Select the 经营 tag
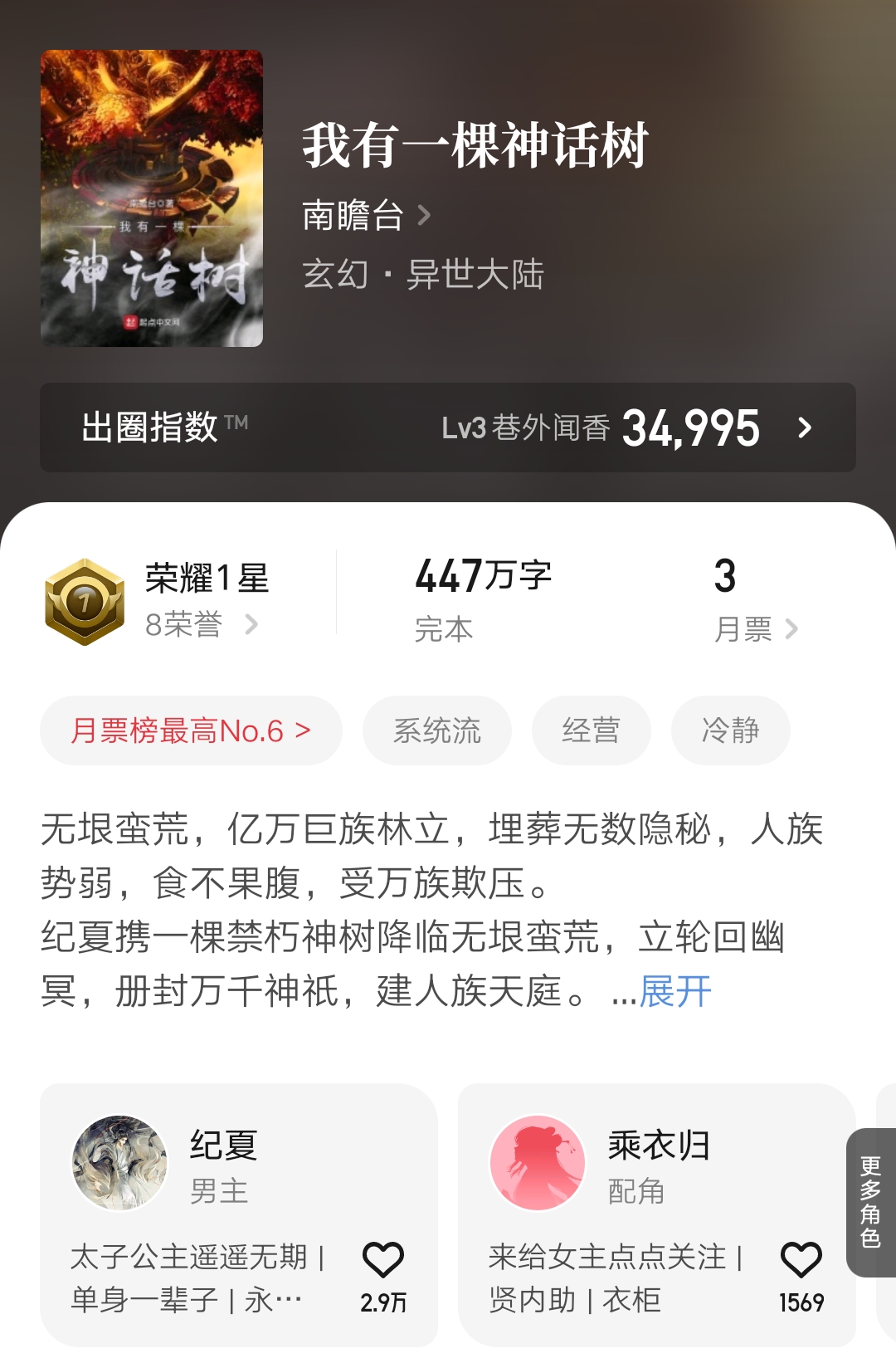 pyautogui.click(x=592, y=730)
